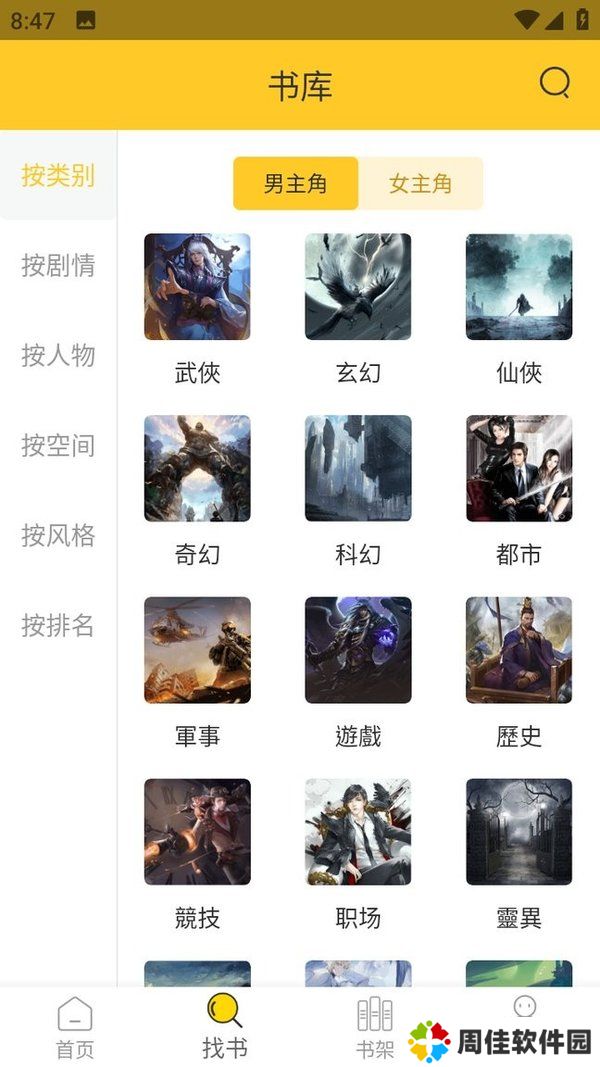The width and height of the screenshot is (600, 1067).
Task: Switch to the 女主角 tab
Action: (x=421, y=184)
